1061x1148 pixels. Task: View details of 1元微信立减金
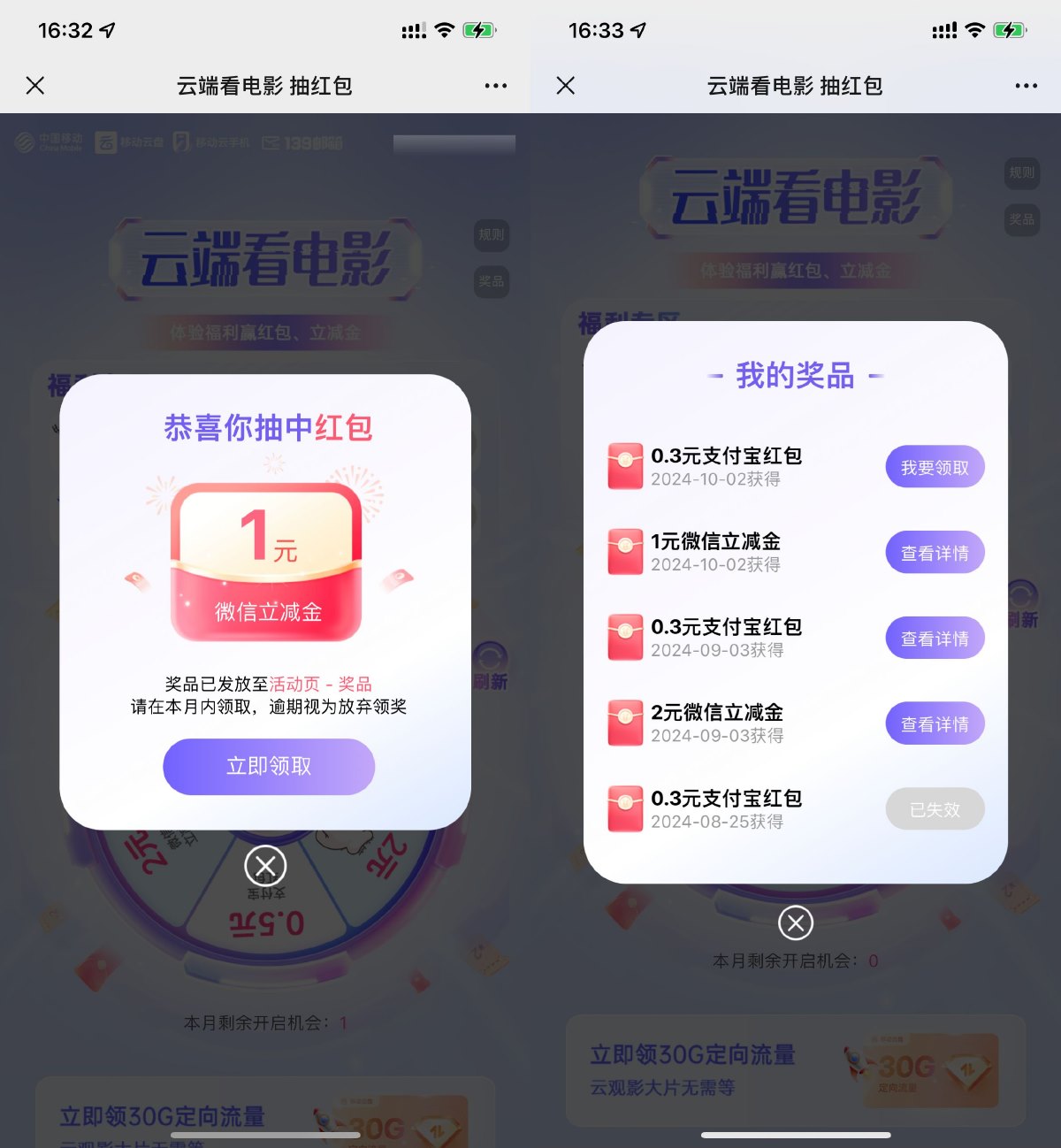pos(935,553)
